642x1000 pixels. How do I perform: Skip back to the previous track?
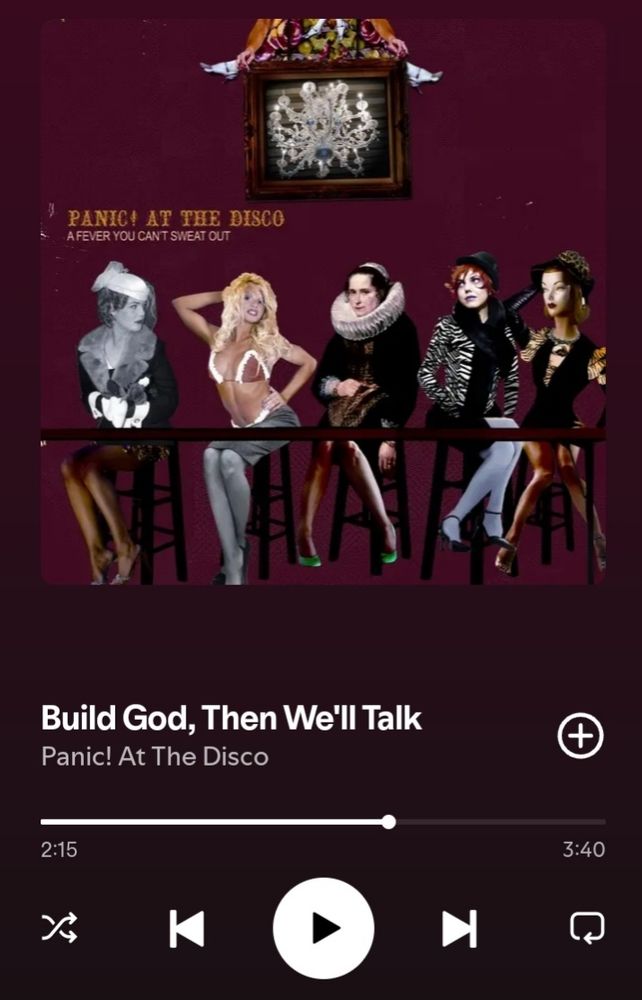(187, 929)
